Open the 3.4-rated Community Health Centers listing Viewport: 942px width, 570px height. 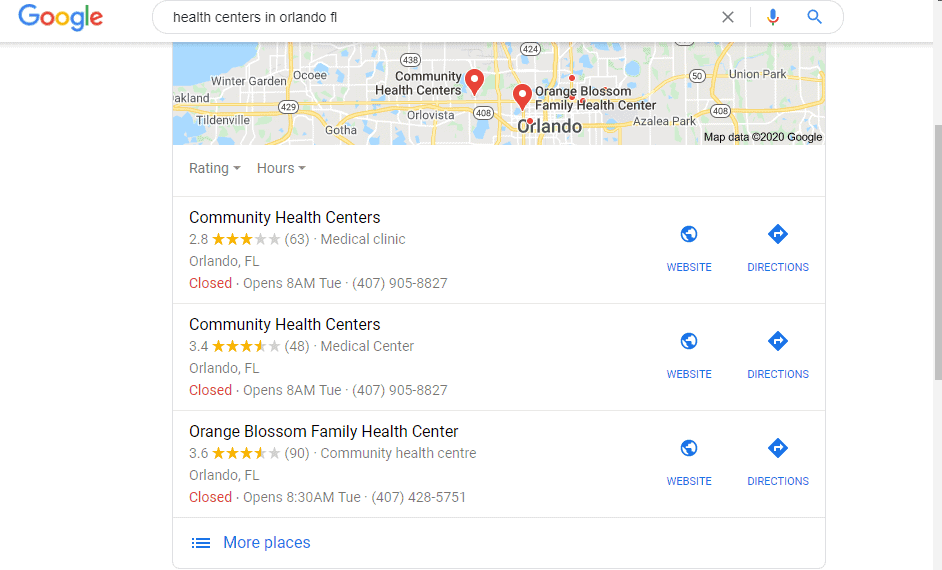click(285, 324)
